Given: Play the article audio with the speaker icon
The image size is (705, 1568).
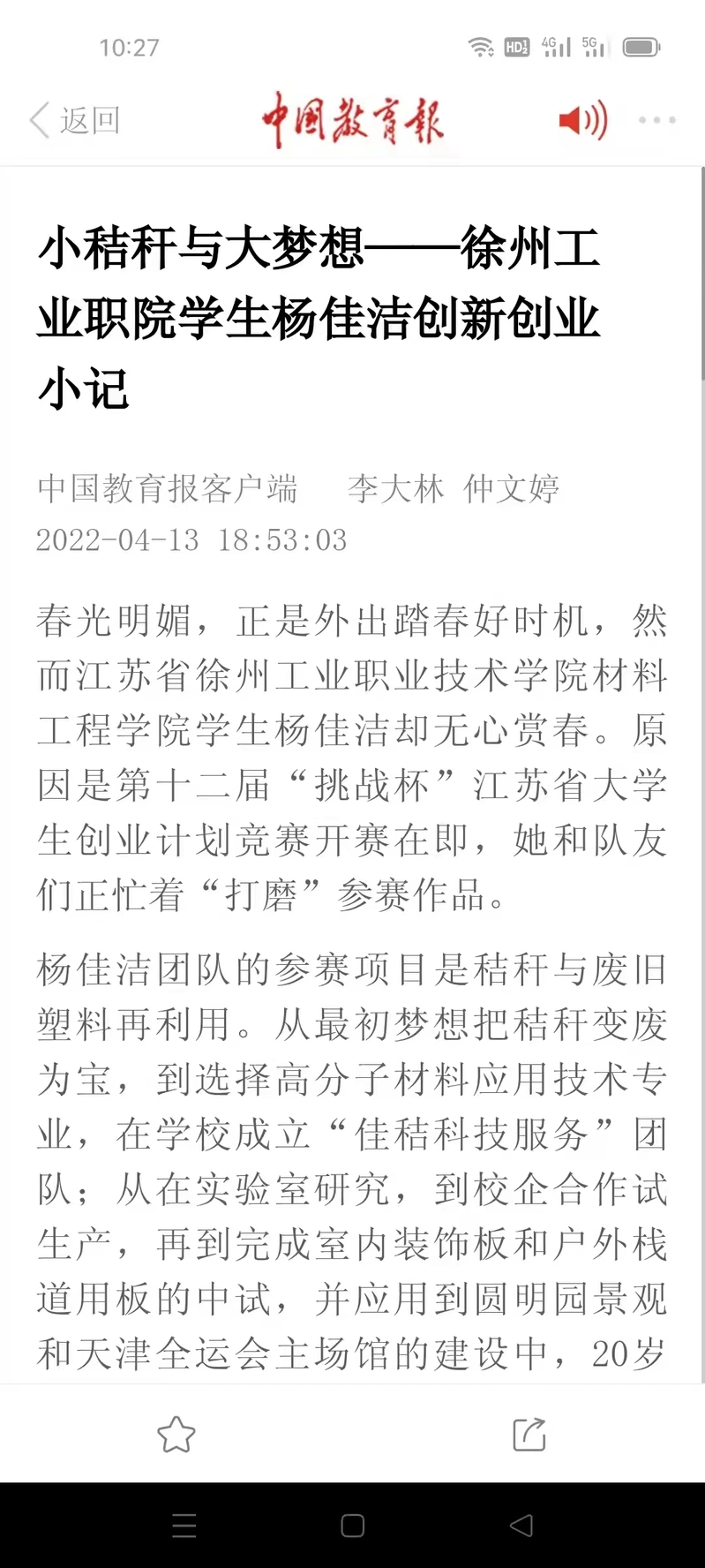Looking at the screenshot, I should point(582,120).
